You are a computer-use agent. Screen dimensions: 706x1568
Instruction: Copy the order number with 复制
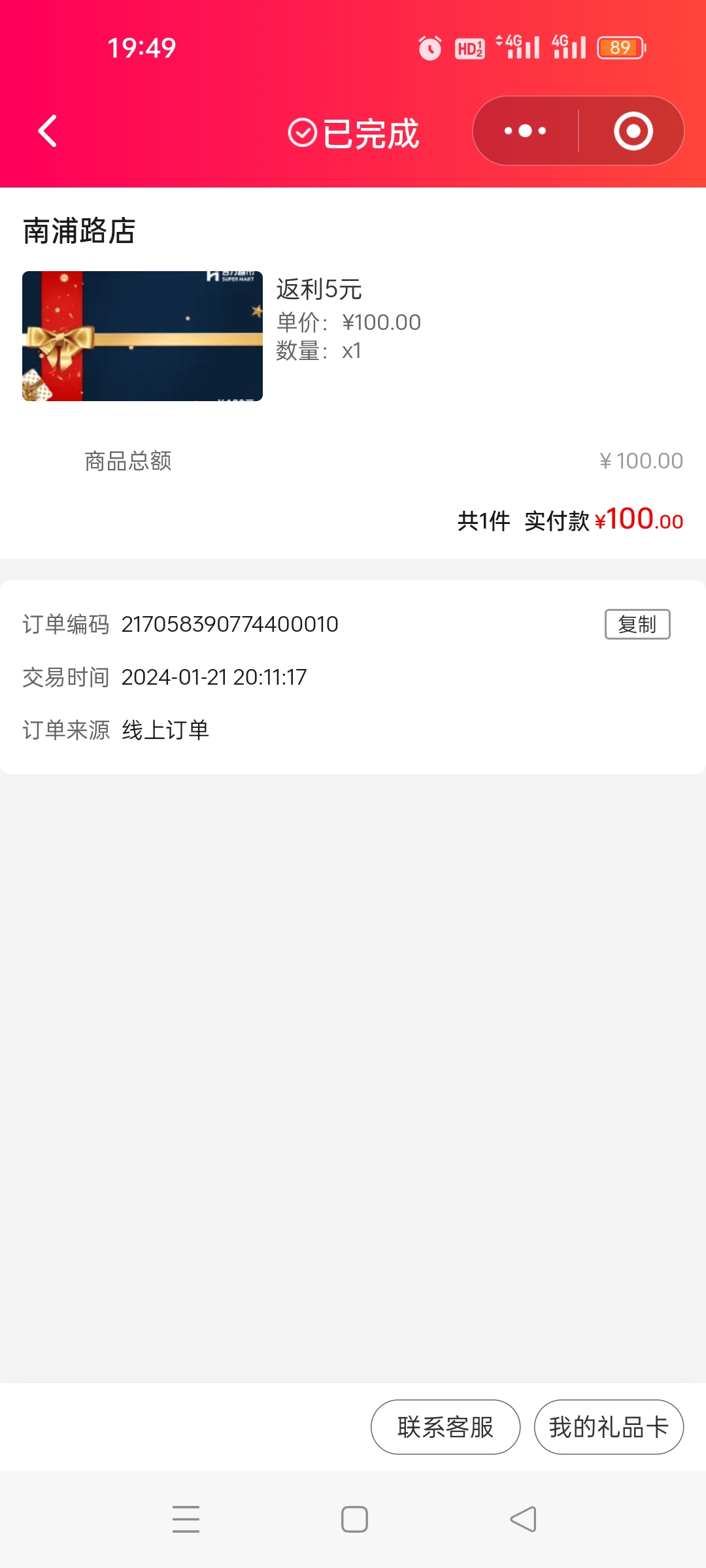point(637,625)
